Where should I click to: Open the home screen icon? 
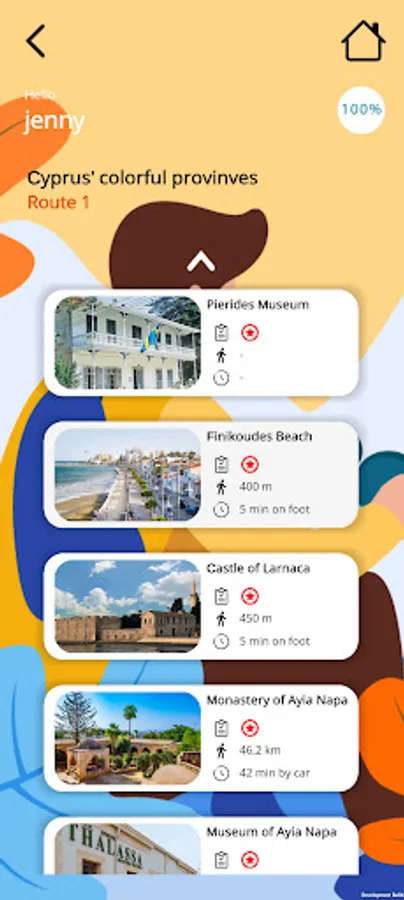[x=363, y=41]
